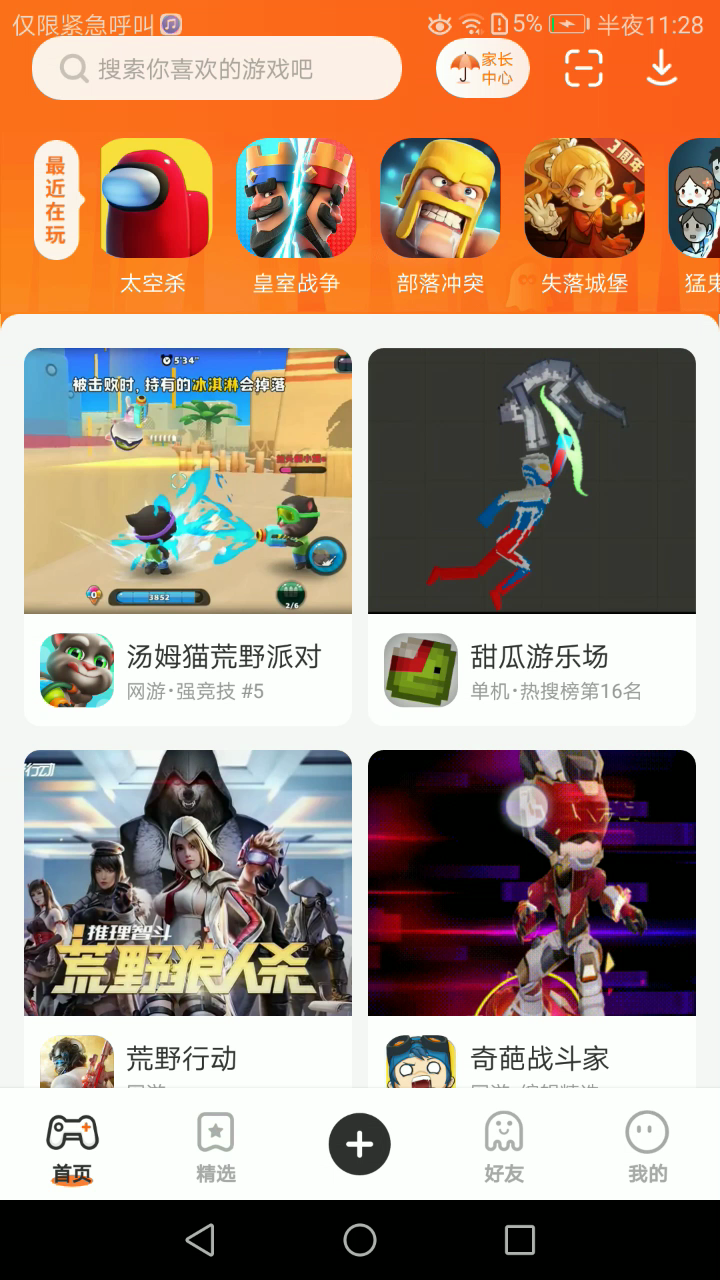Open the downloads icon
This screenshot has width=720, height=1280.
click(x=661, y=68)
